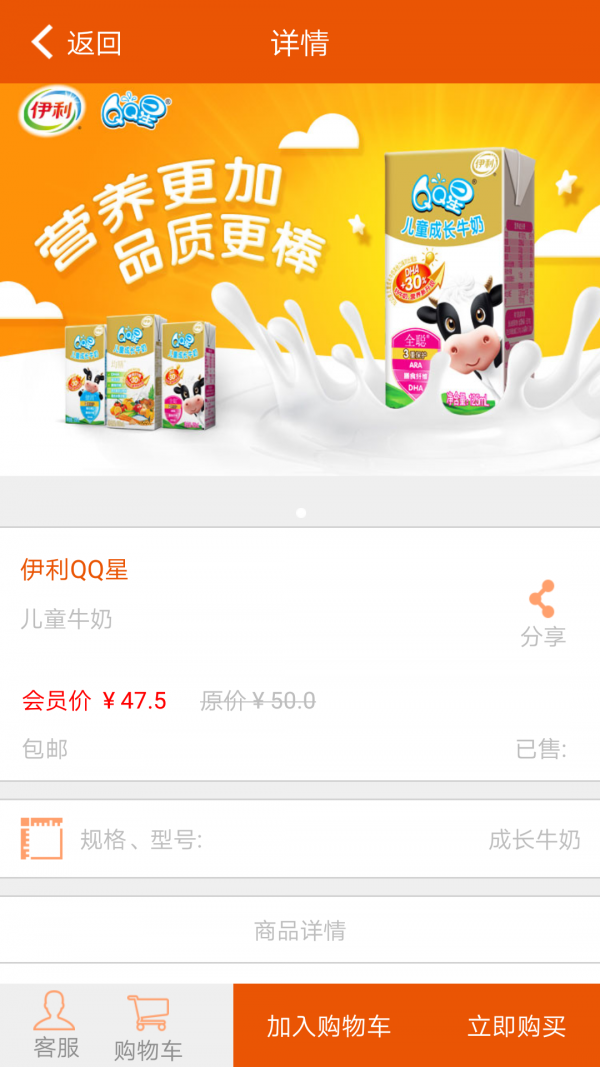Go back using the 返回 arrow
The image size is (600, 1067).
[x=75, y=42]
